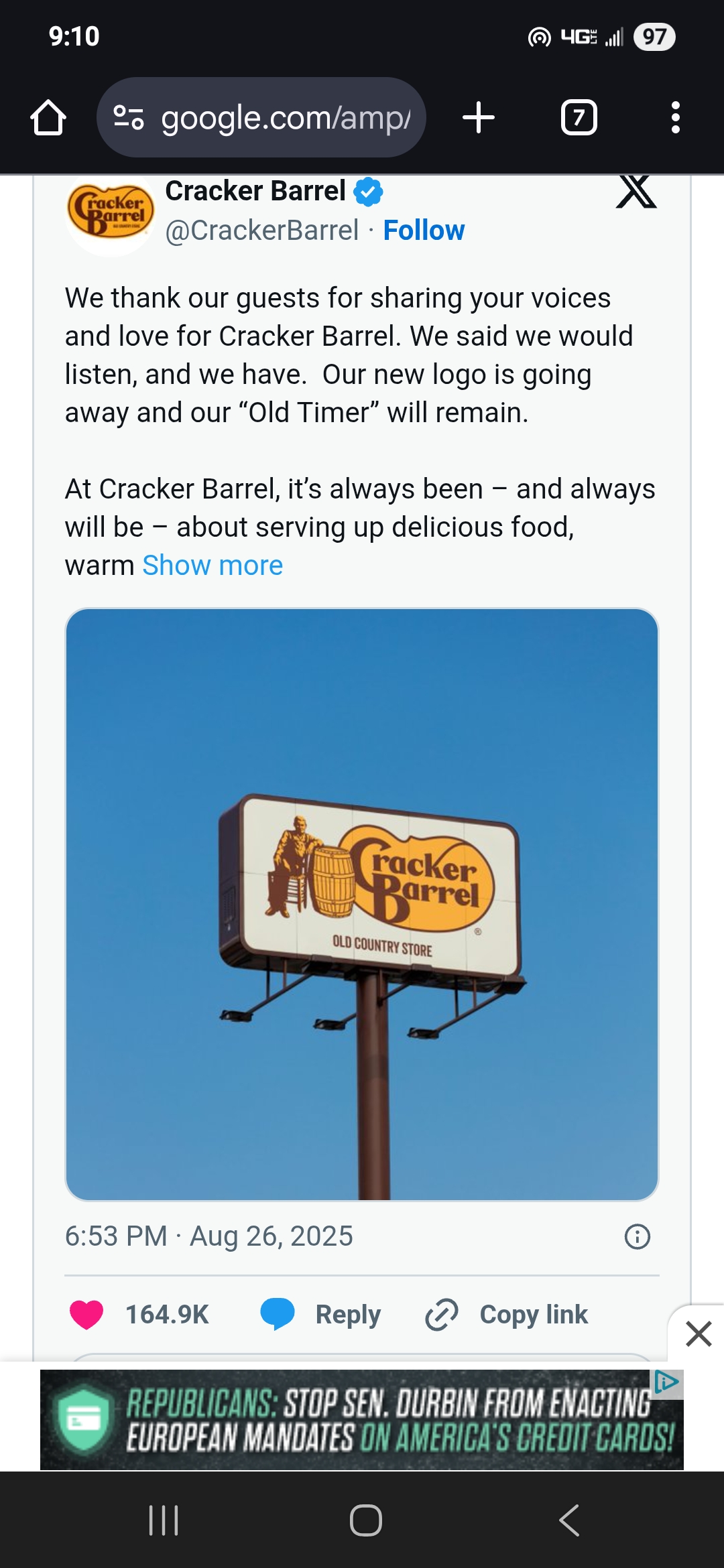Follow the Cracker Barrel account

tap(424, 231)
